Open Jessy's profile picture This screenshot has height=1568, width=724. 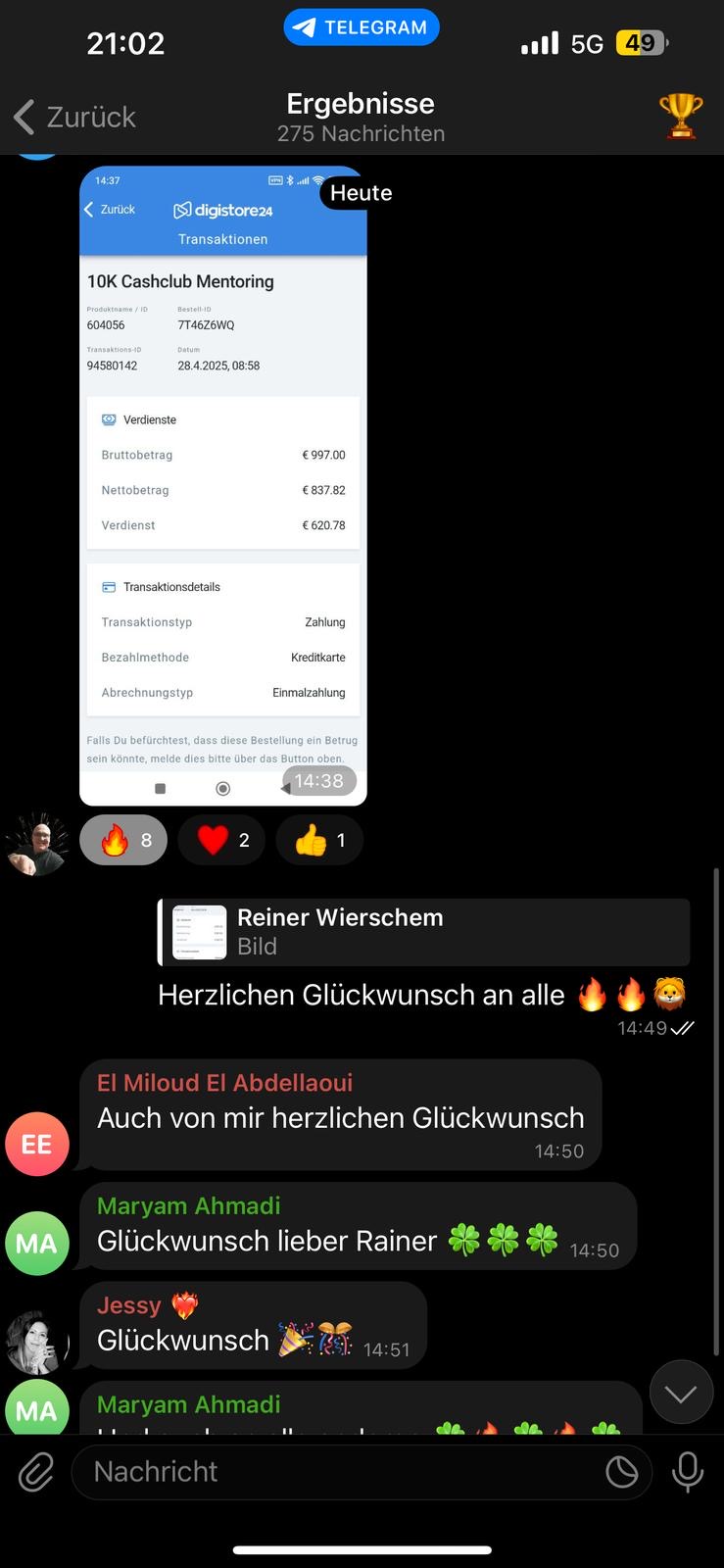click(x=37, y=1342)
